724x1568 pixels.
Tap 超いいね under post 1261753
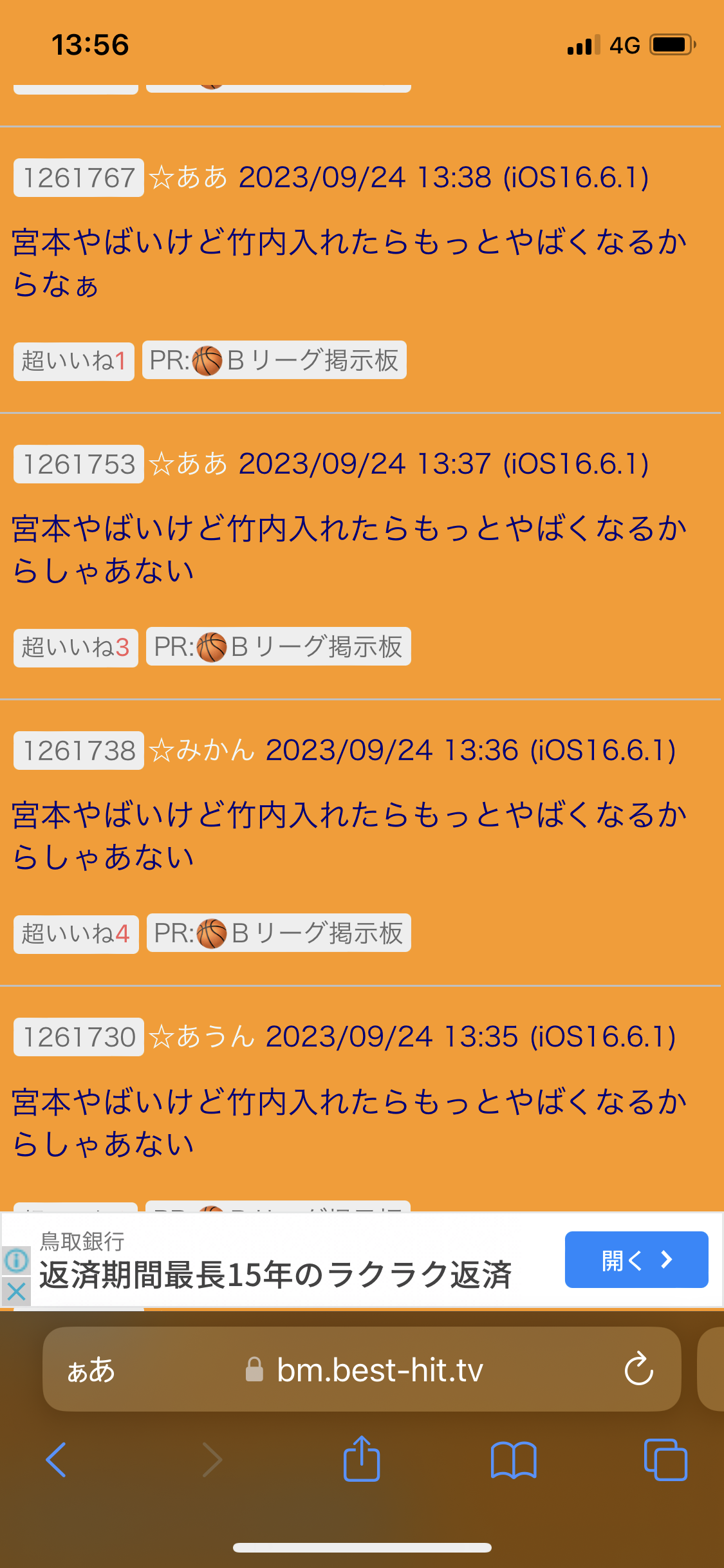76,648
